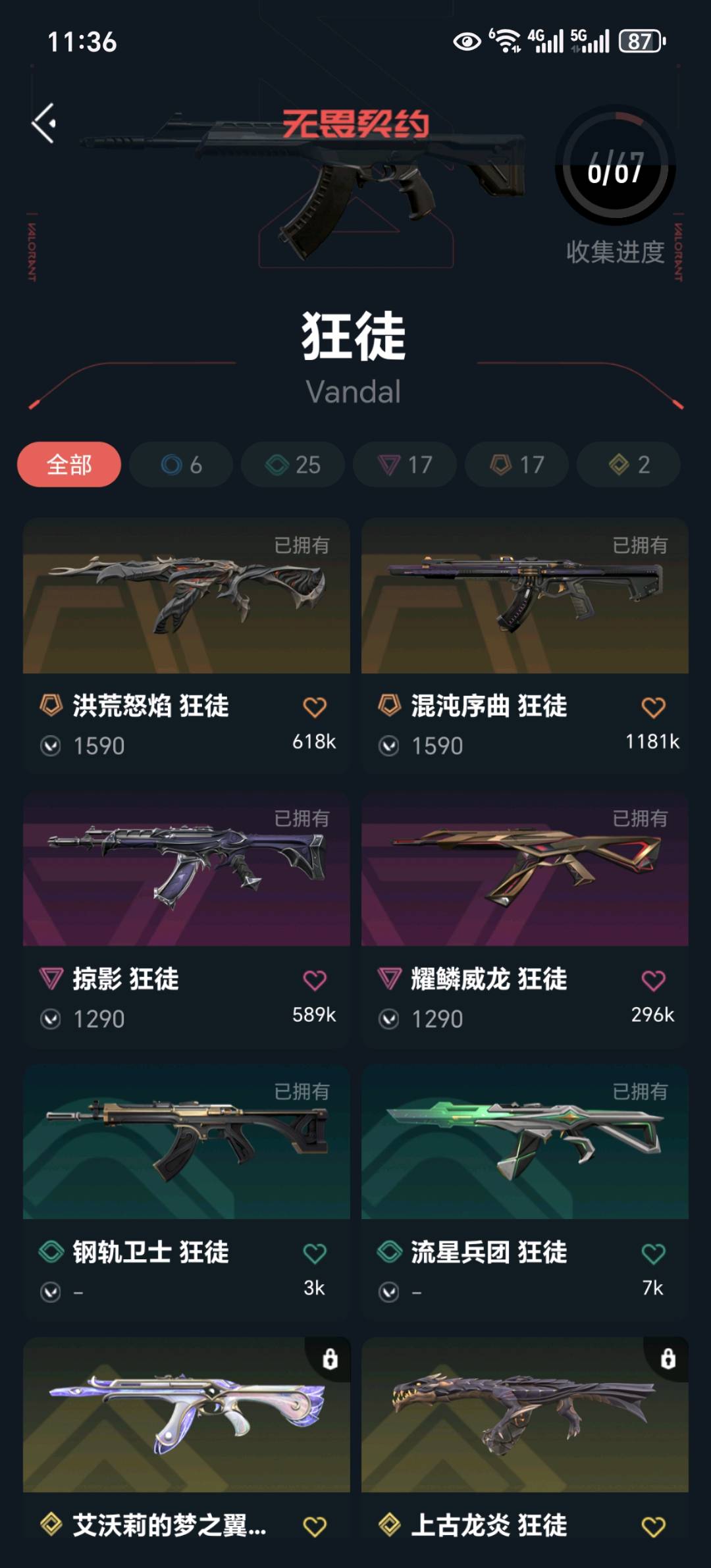The height and width of the screenshot is (1568, 711).
Task: Open the 上古龙炎 狂徒 skin card
Action: click(x=525, y=1415)
